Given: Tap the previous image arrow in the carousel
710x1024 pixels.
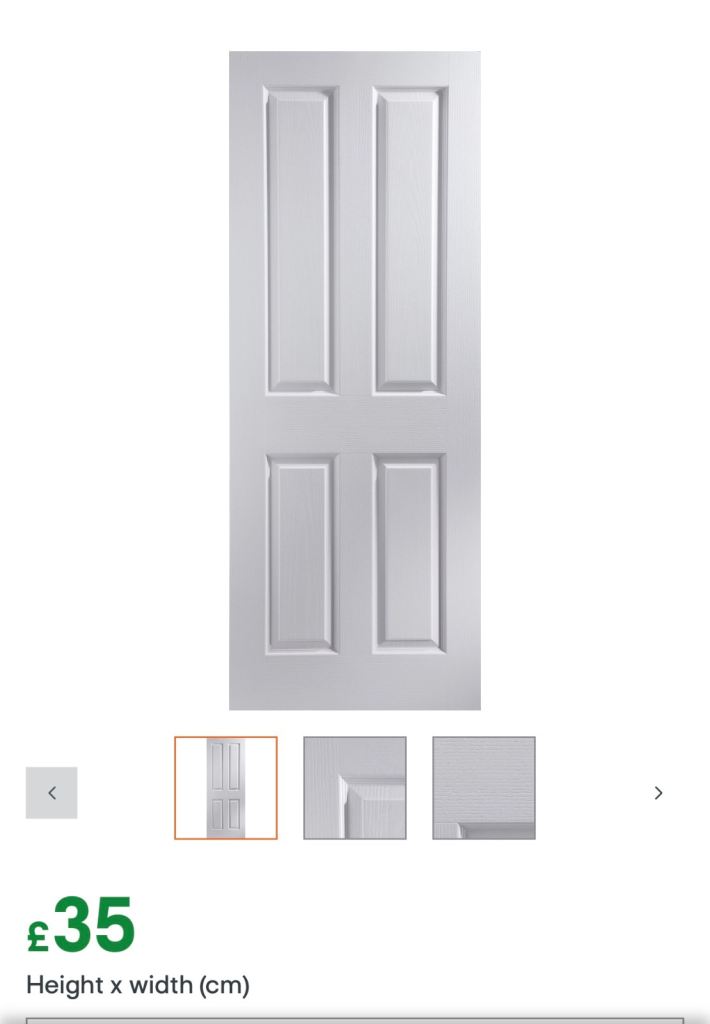Looking at the screenshot, I should [52, 793].
